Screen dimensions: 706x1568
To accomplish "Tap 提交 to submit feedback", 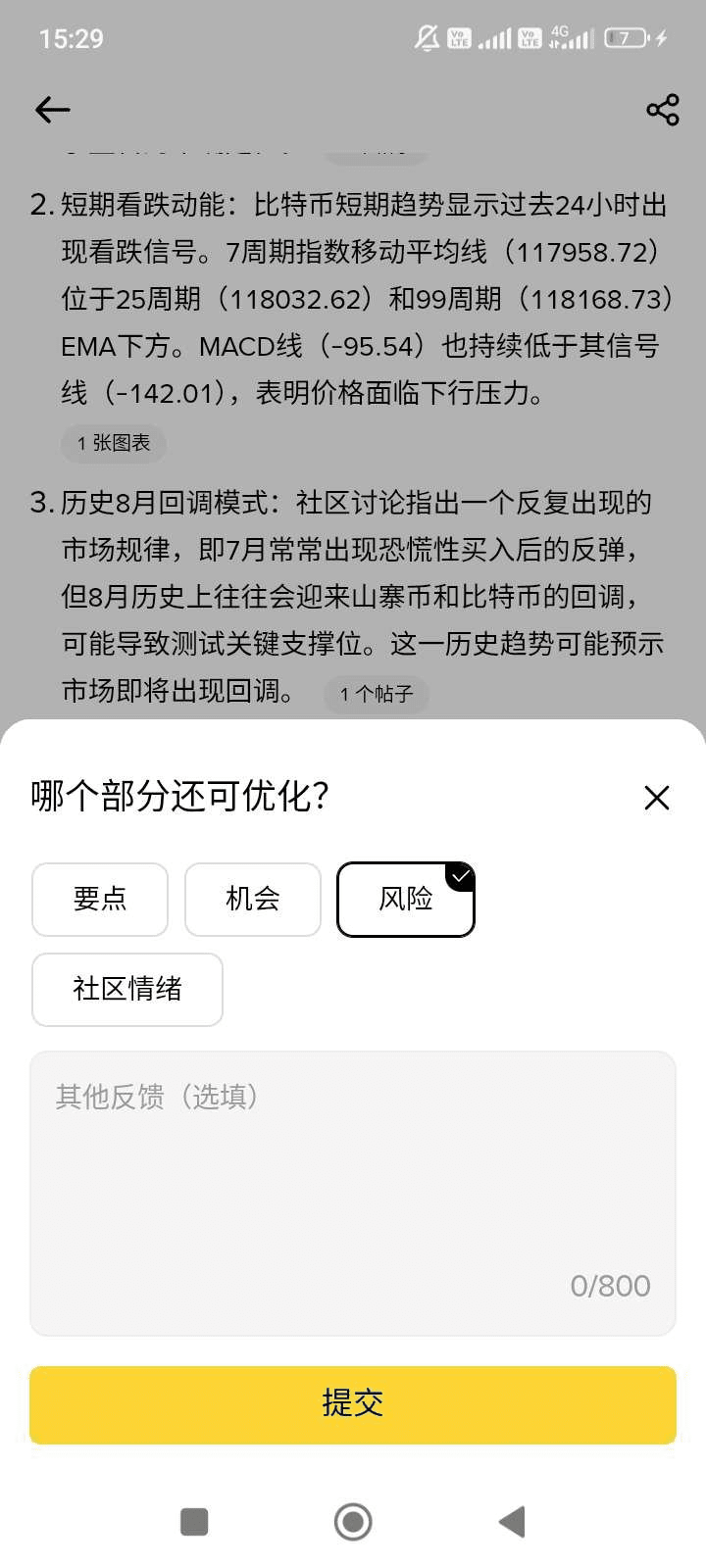I will click(352, 1404).
